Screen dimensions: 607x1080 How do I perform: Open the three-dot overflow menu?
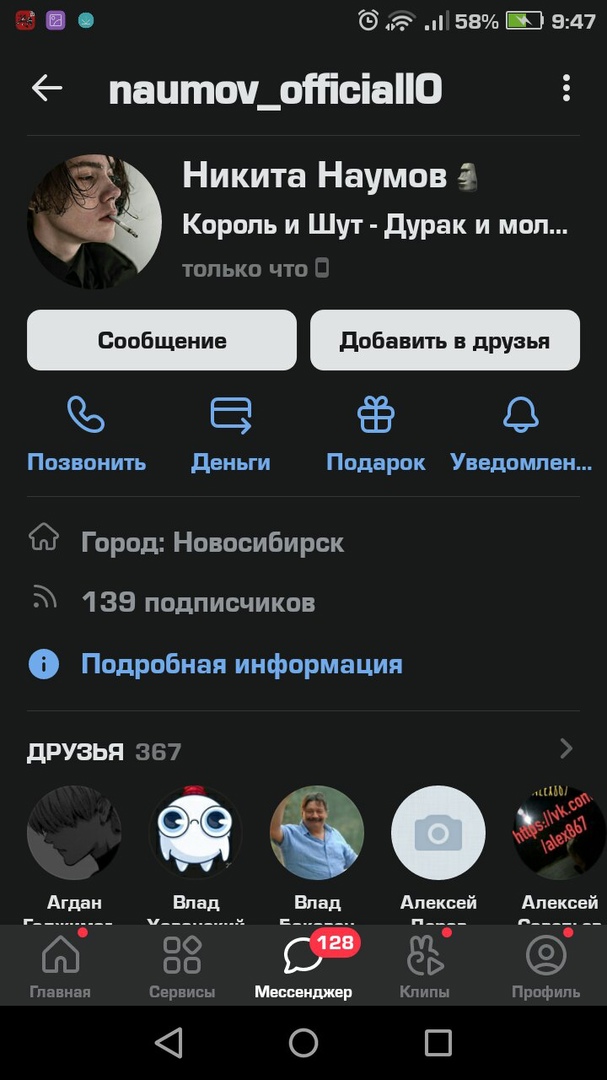click(x=566, y=89)
